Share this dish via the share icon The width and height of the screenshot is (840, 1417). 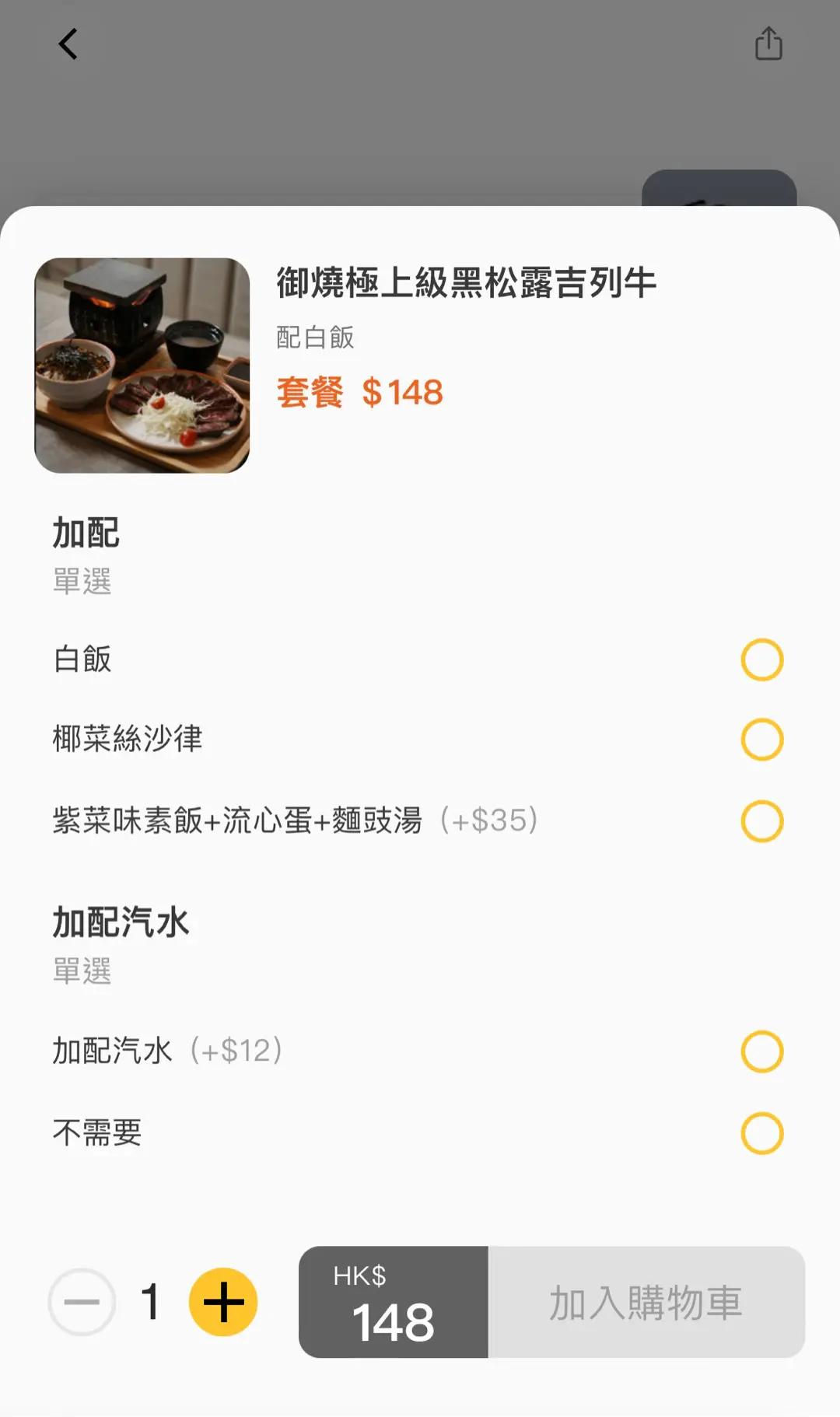[768, 44]
